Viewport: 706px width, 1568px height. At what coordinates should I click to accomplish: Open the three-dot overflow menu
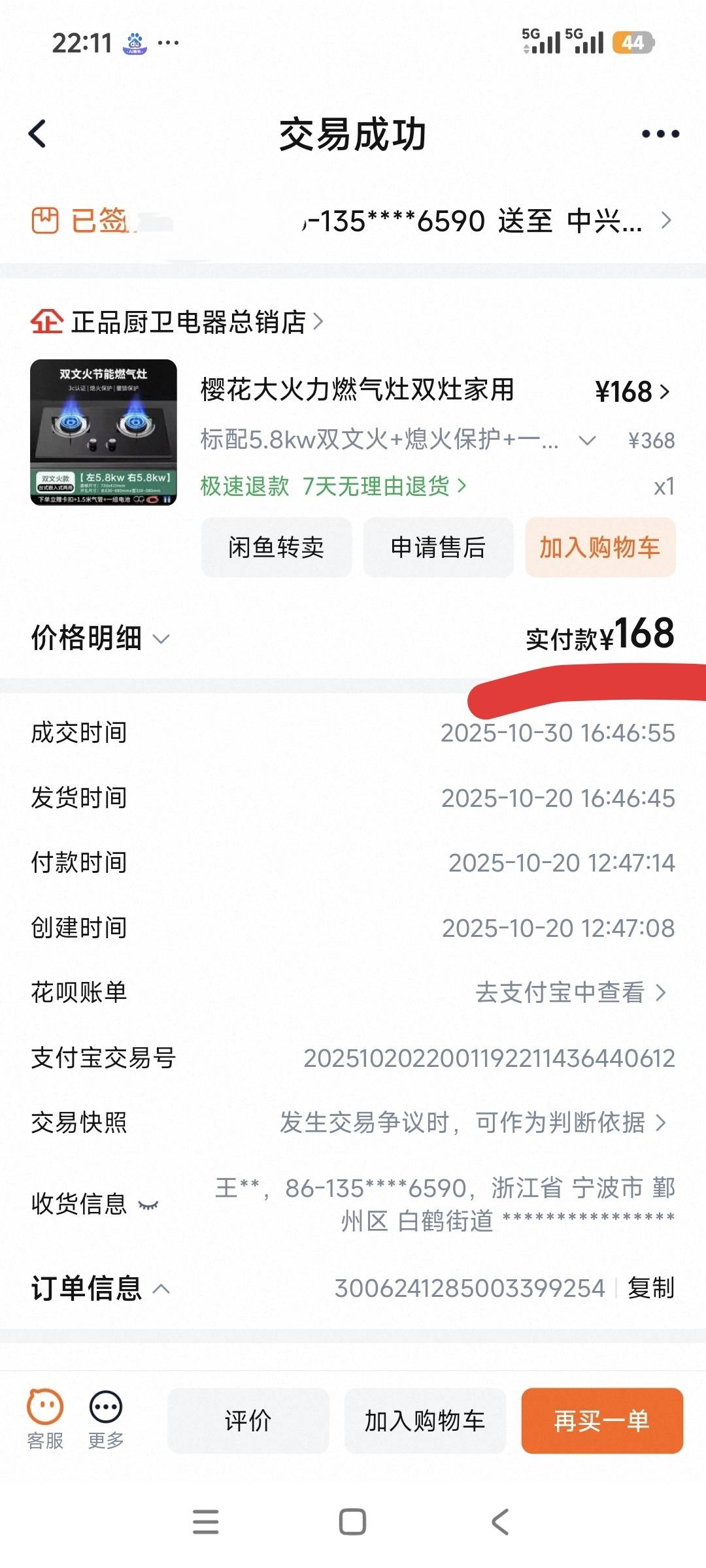660,134
